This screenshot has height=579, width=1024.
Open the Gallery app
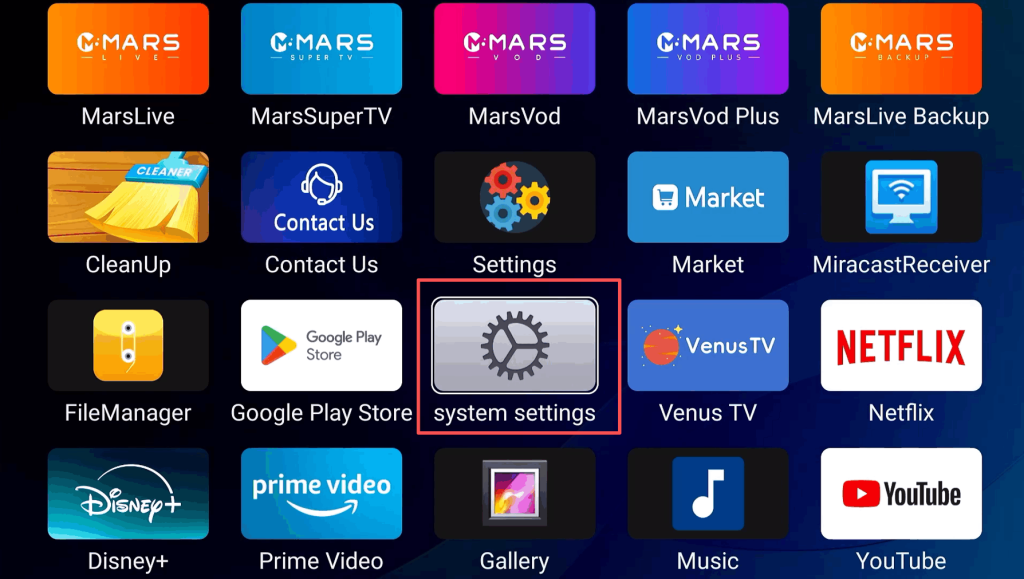pos(514,493)
